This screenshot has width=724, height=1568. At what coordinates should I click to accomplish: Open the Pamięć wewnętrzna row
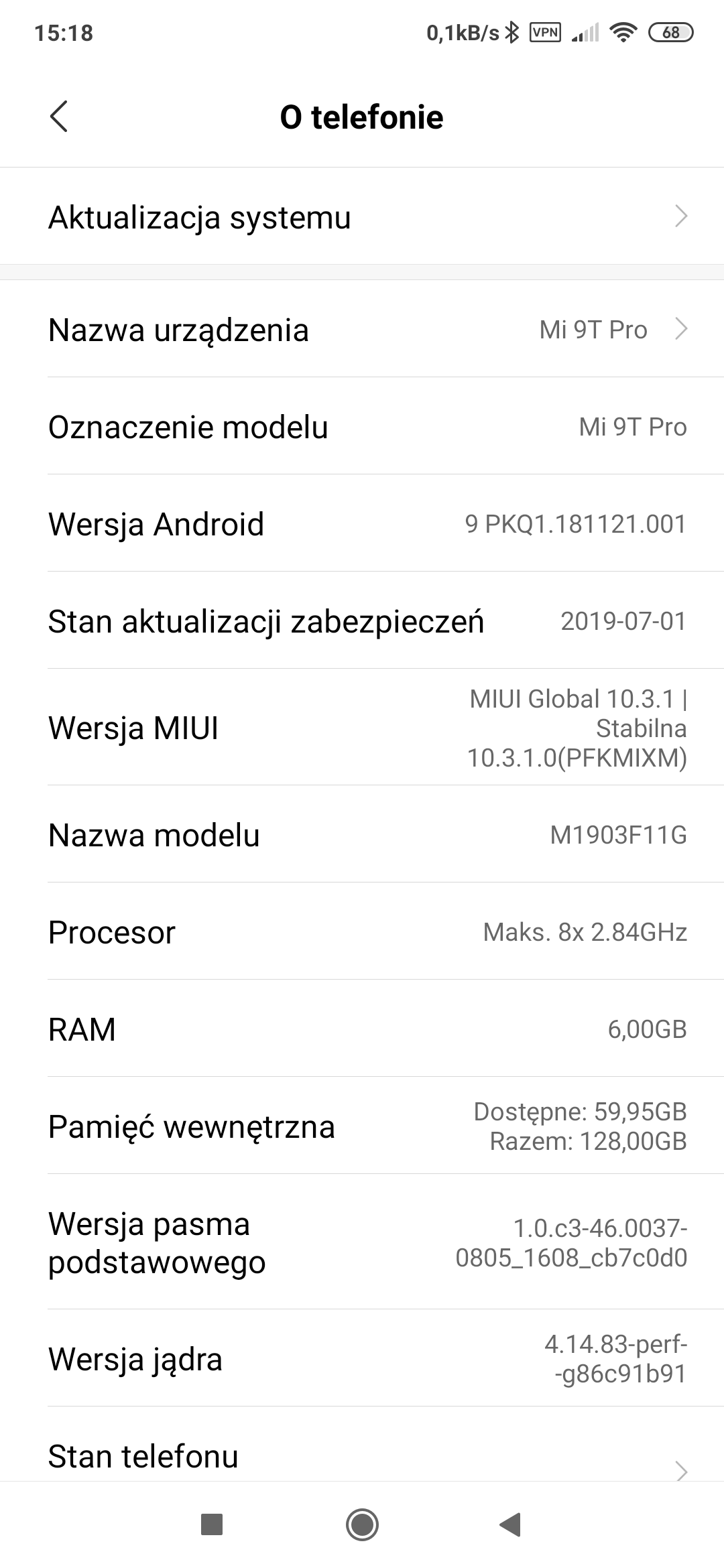(362, 1126)
